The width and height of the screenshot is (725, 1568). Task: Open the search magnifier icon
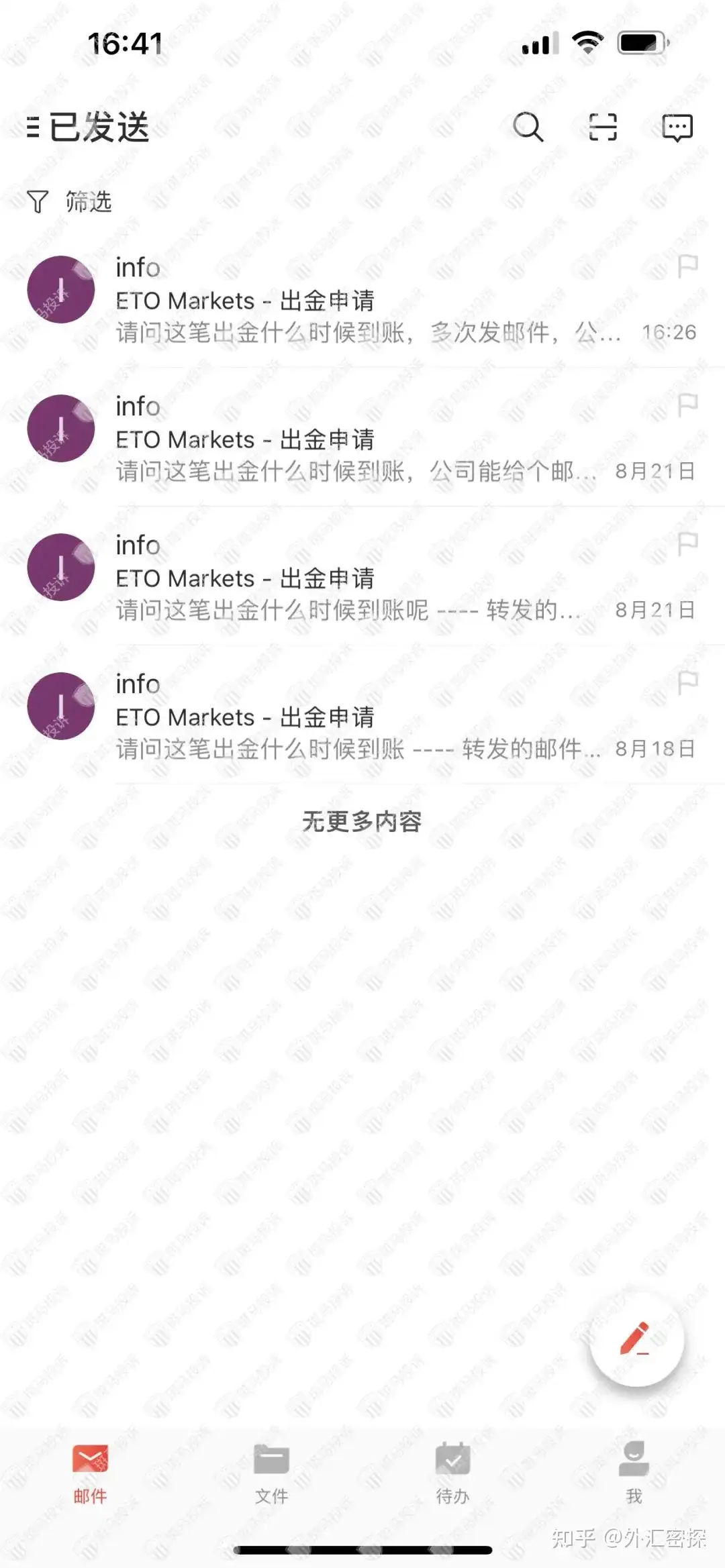point(528,127)
